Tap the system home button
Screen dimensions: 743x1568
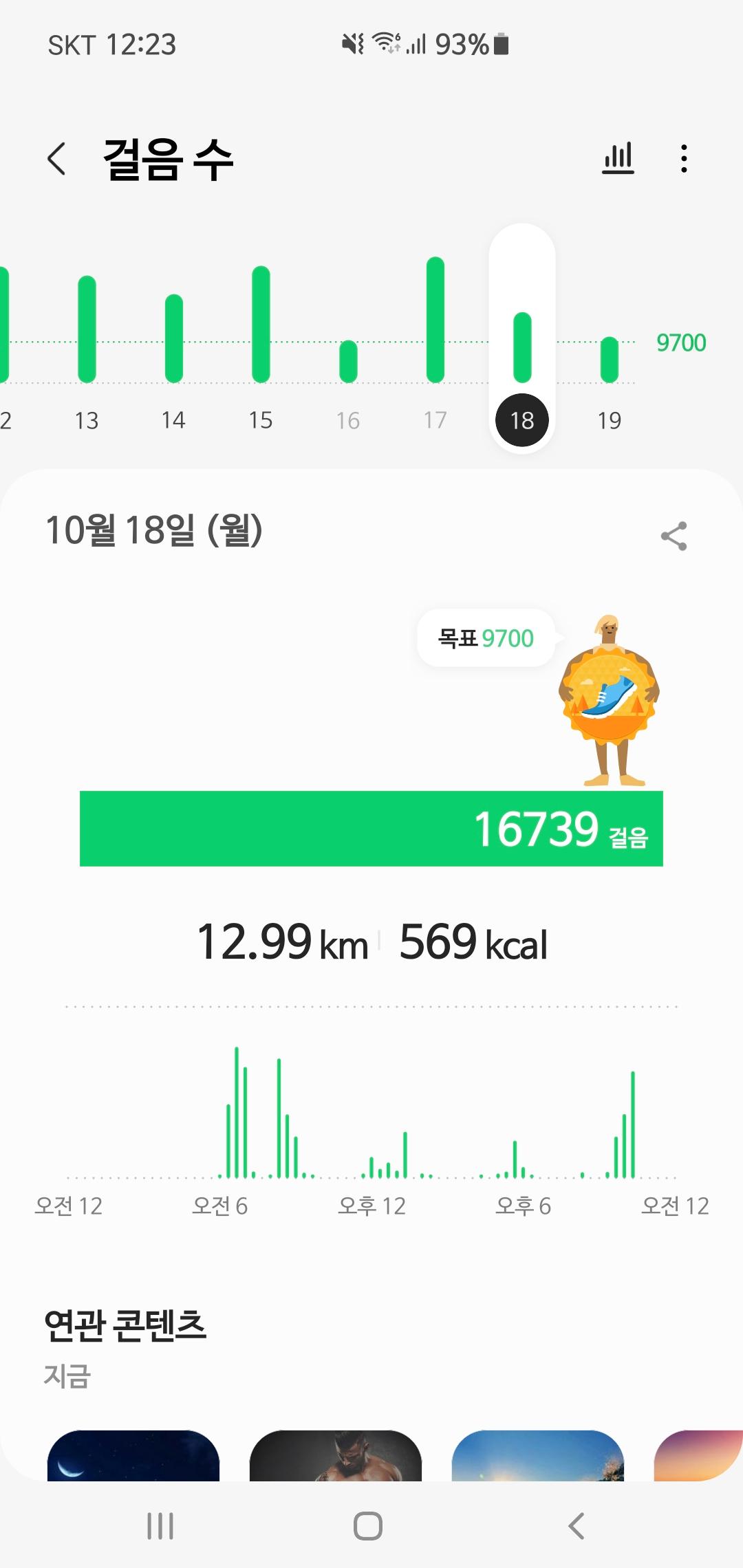click(368, 1526)
